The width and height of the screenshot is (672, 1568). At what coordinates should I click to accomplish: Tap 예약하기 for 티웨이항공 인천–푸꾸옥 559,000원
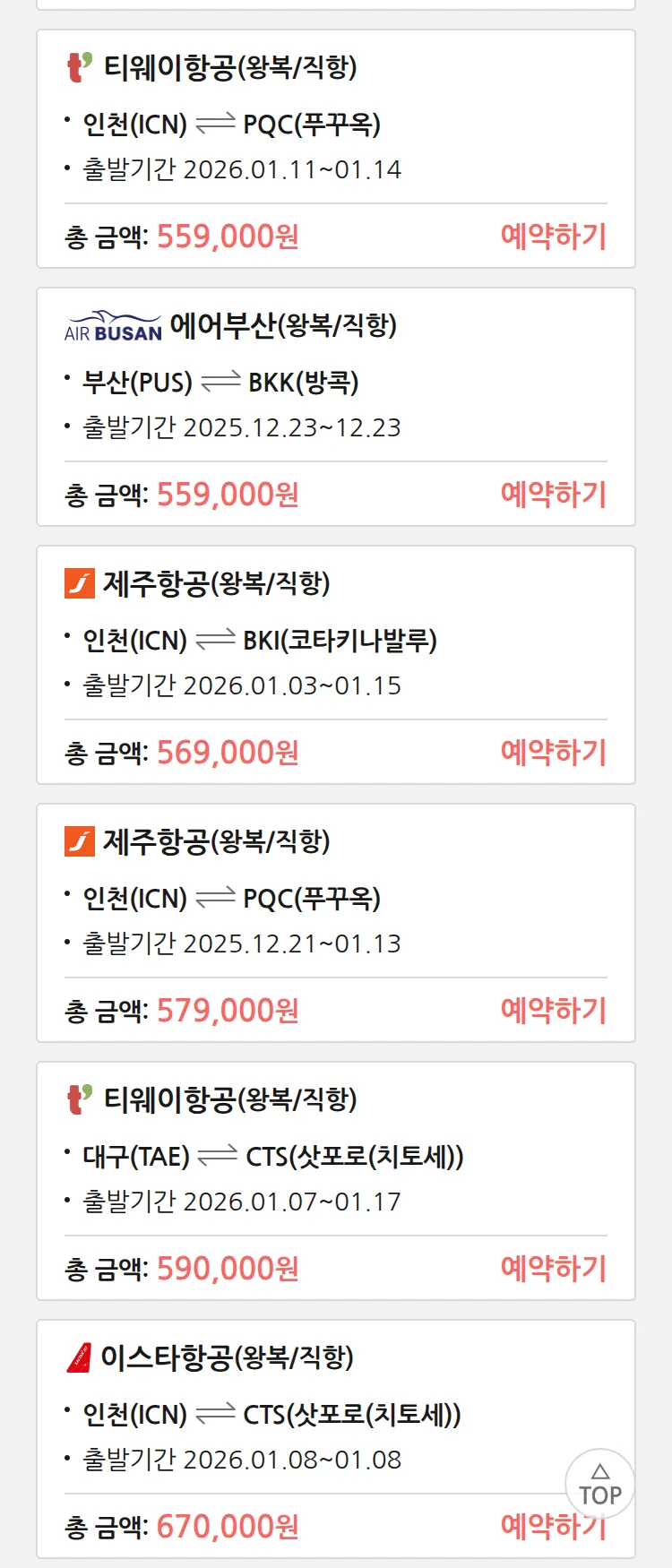(x=553, y=237)
